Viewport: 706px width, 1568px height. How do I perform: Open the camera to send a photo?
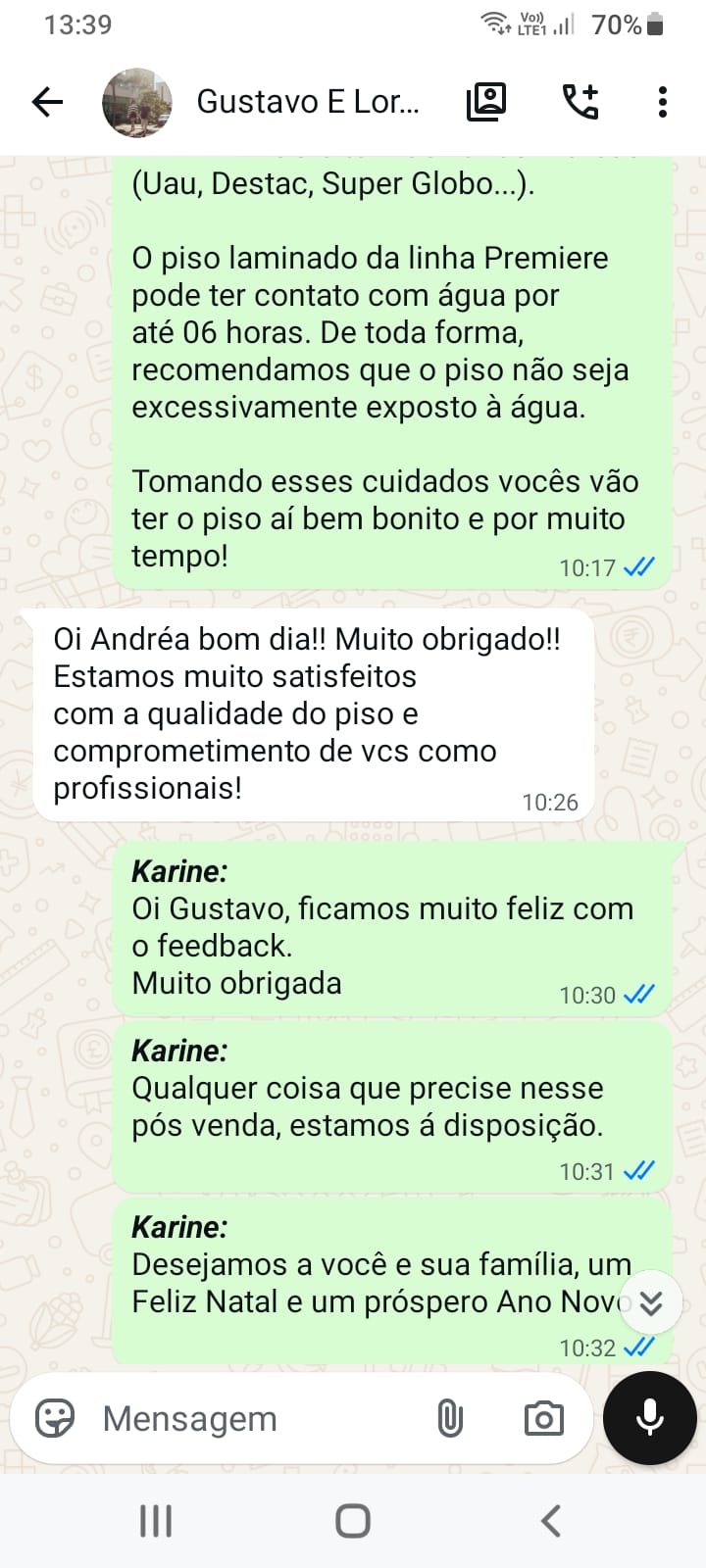(542, 1418)
